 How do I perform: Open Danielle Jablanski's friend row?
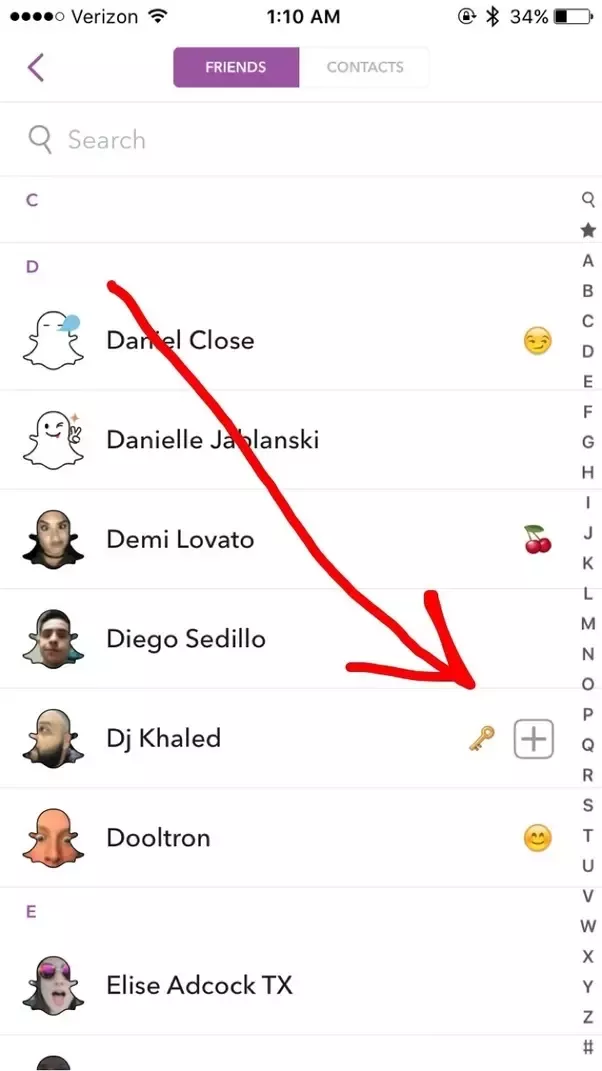point(212,439)
